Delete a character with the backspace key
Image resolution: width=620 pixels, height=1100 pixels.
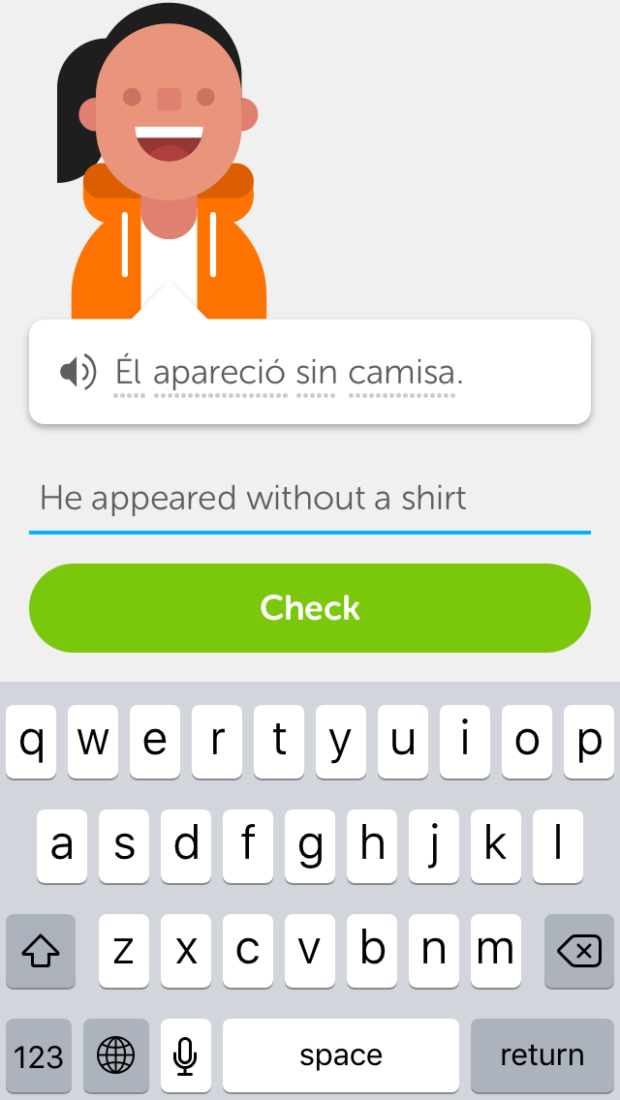pyautogui.click(x=579, y=952)
